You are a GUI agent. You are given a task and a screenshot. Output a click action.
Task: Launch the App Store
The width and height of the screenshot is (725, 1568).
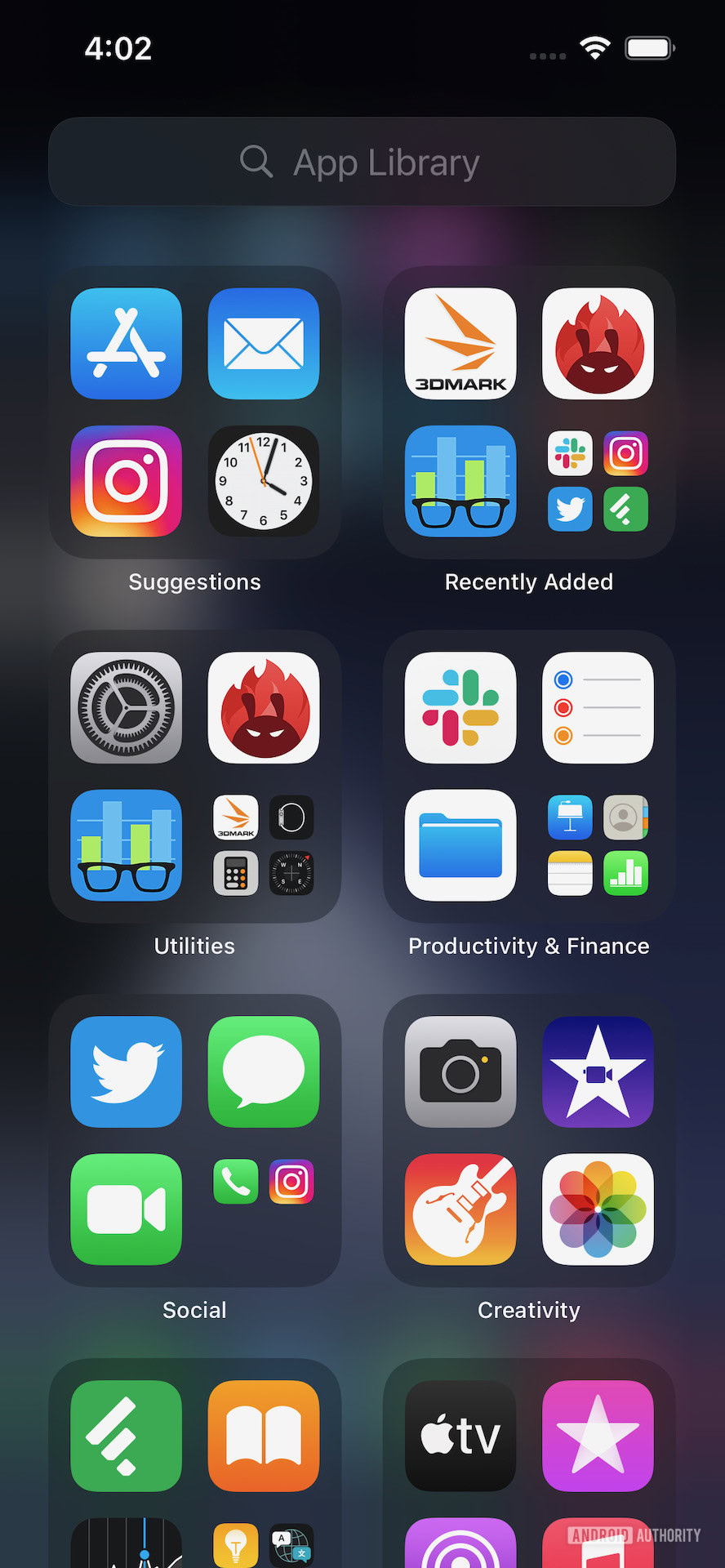coord(127,344)
